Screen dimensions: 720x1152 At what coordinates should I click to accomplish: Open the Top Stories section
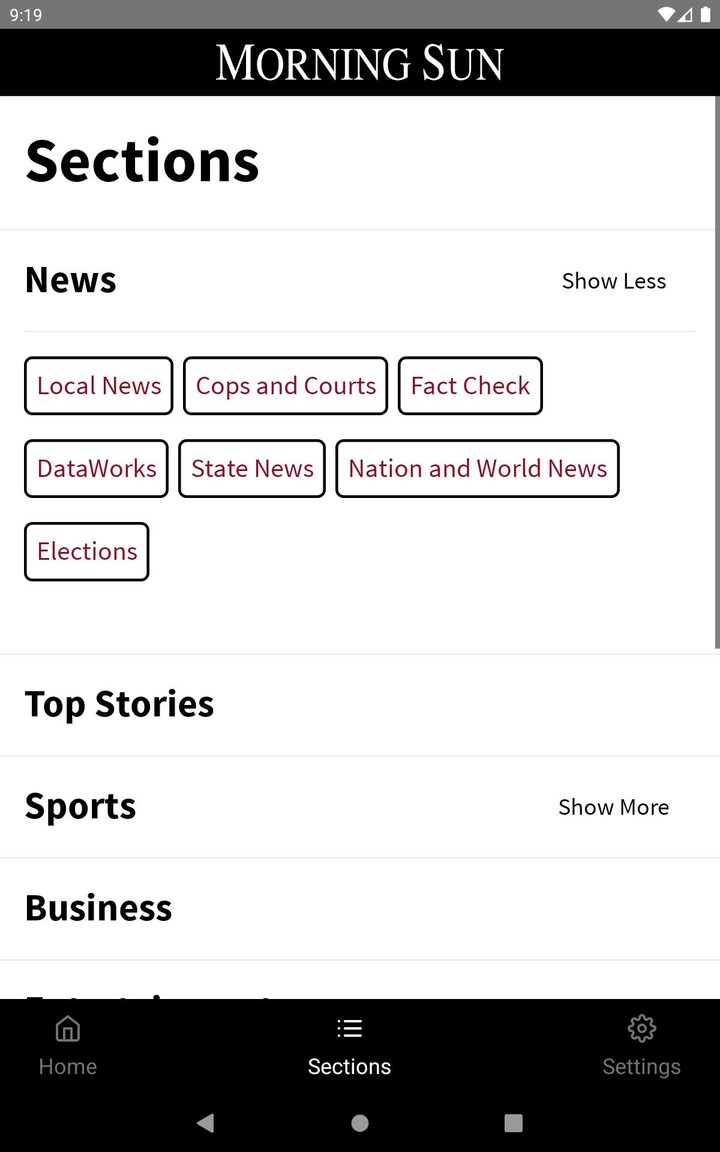coord(120,705)
